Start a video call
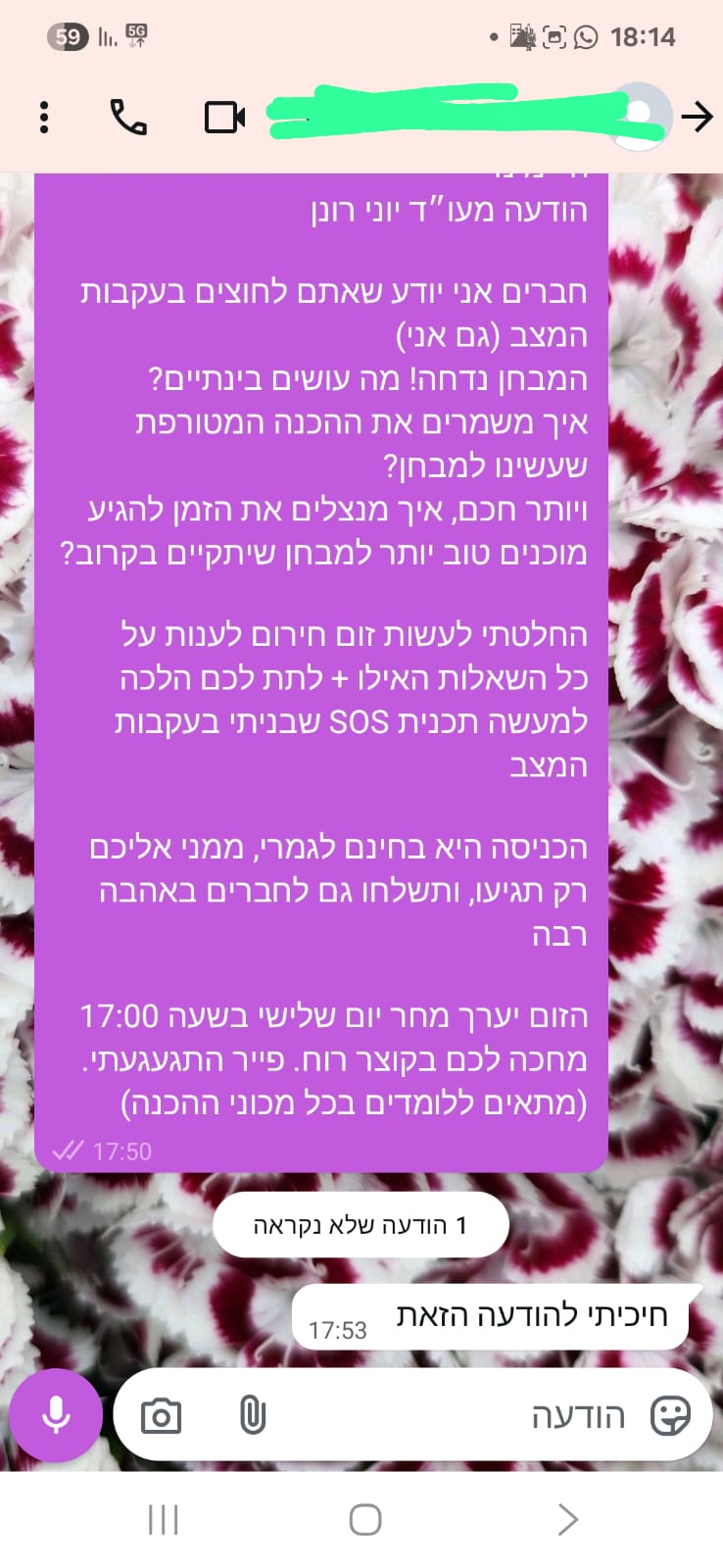The height and width of the screenshot is (1568, 723). coord(224,118)
